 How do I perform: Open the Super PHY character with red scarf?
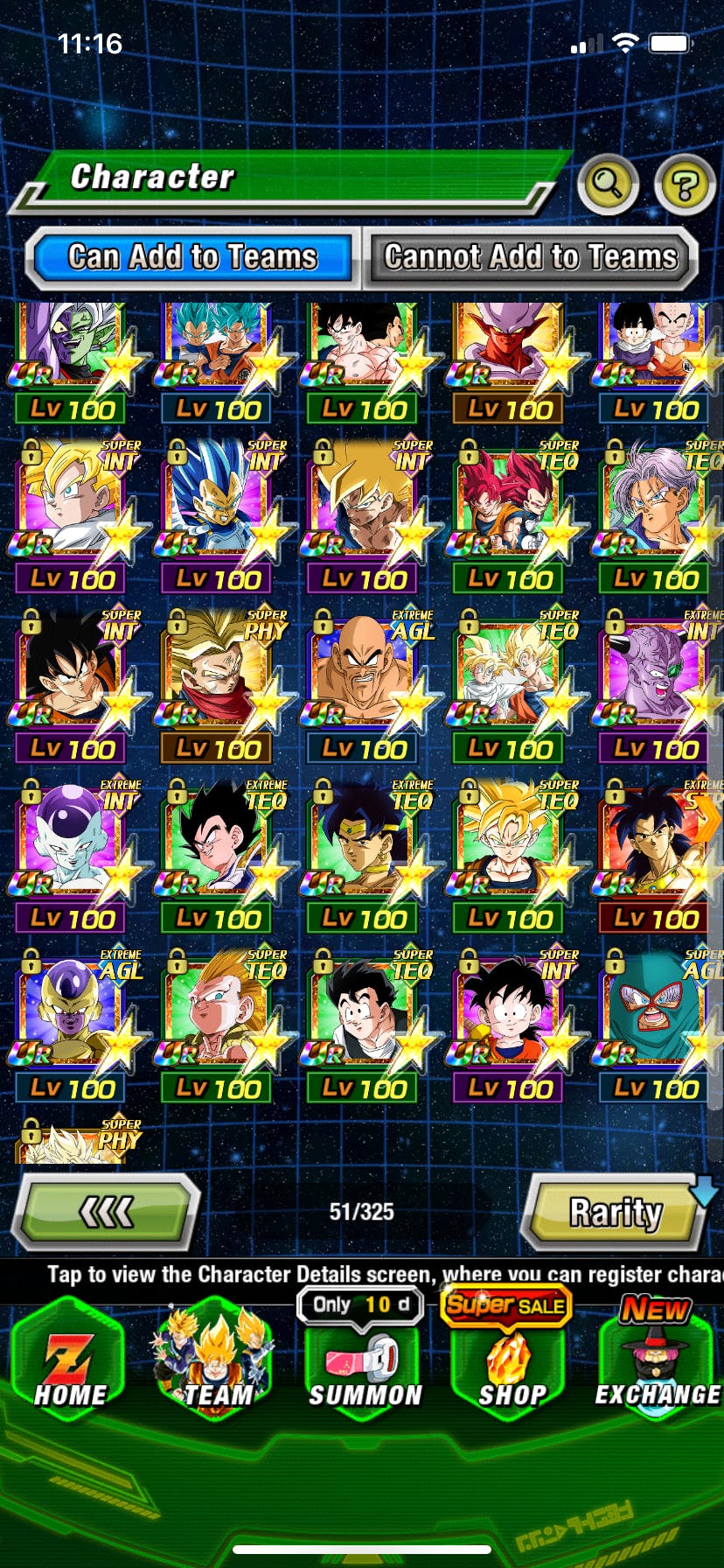click(218, 674)
